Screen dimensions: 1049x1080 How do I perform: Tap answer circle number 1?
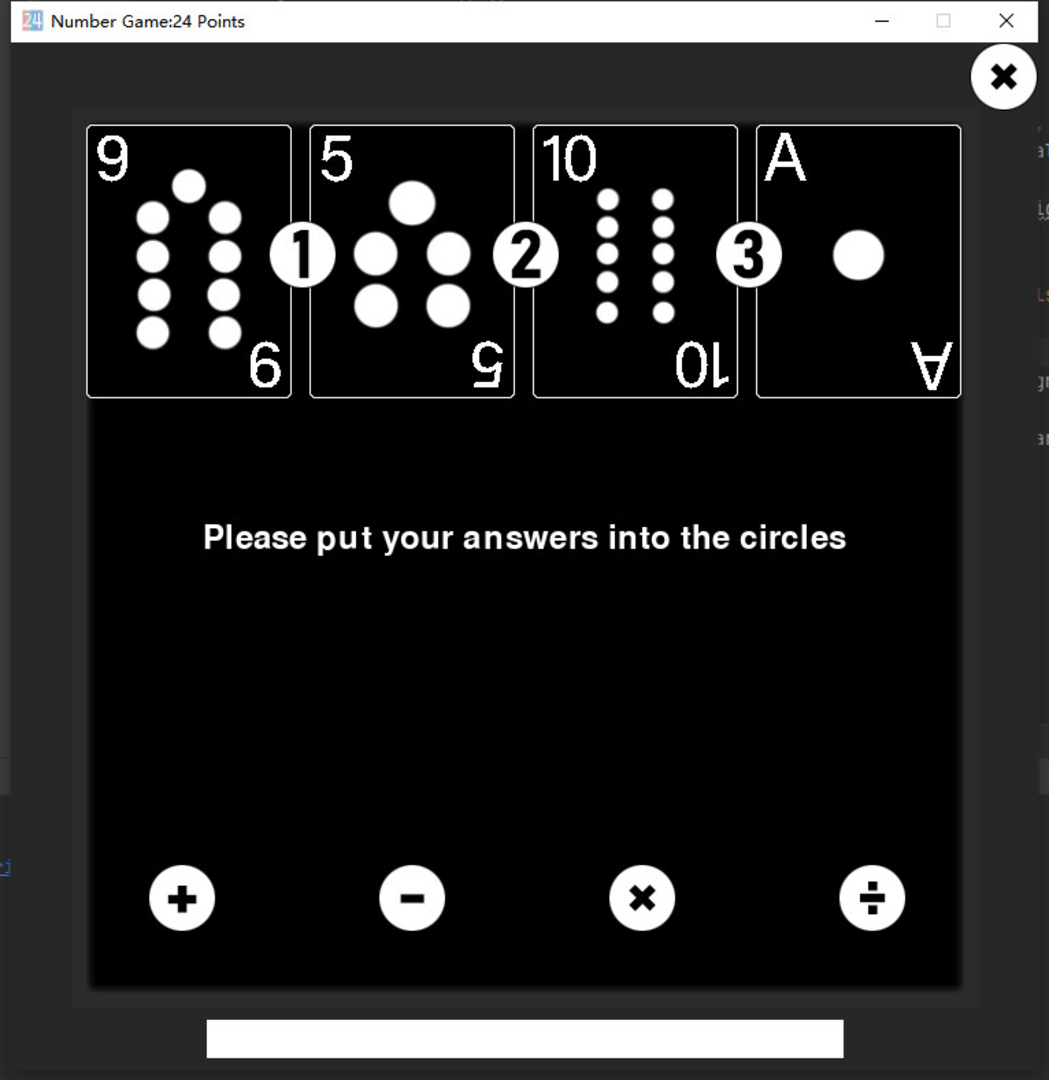point(302,256)
